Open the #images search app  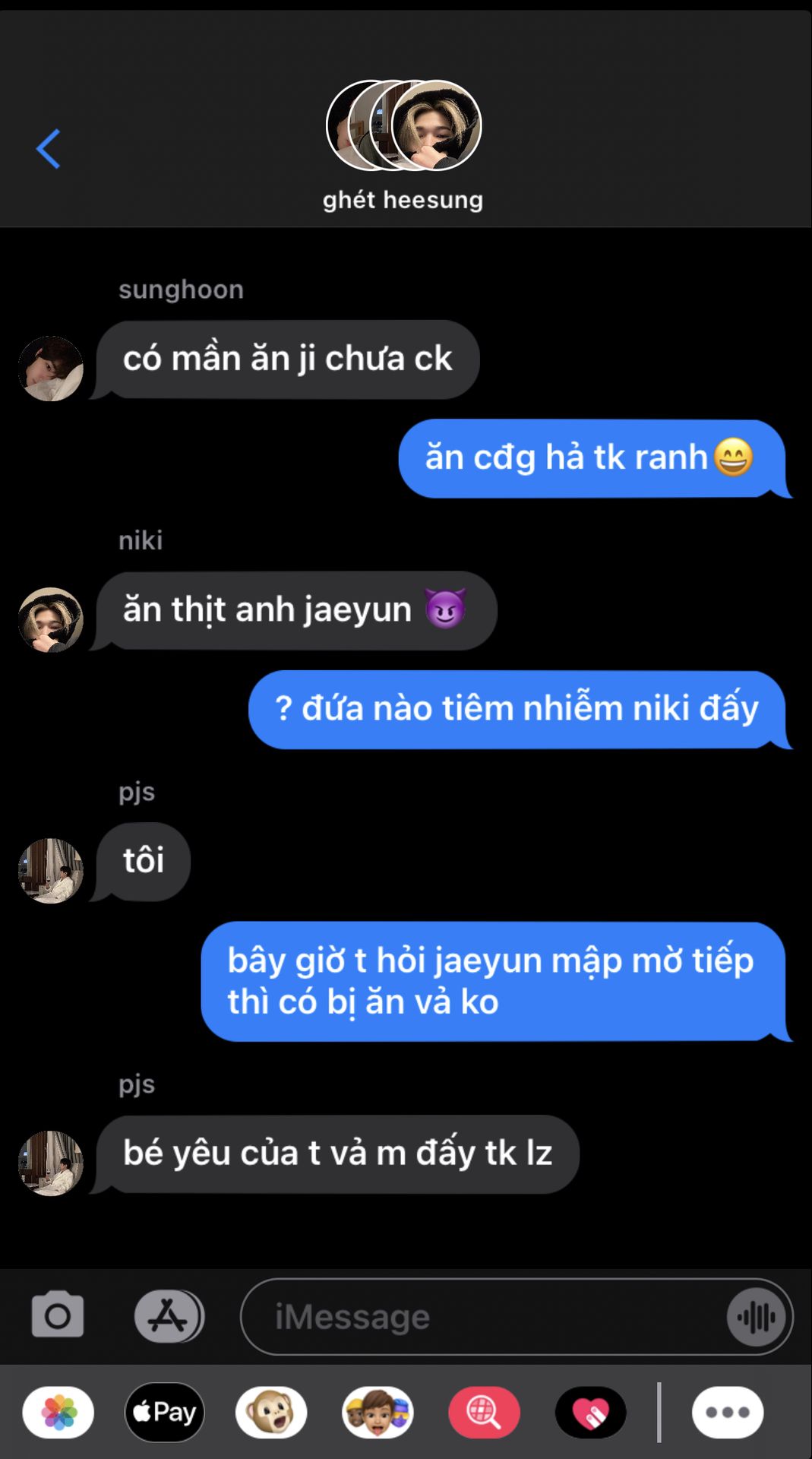point(484,1413)
